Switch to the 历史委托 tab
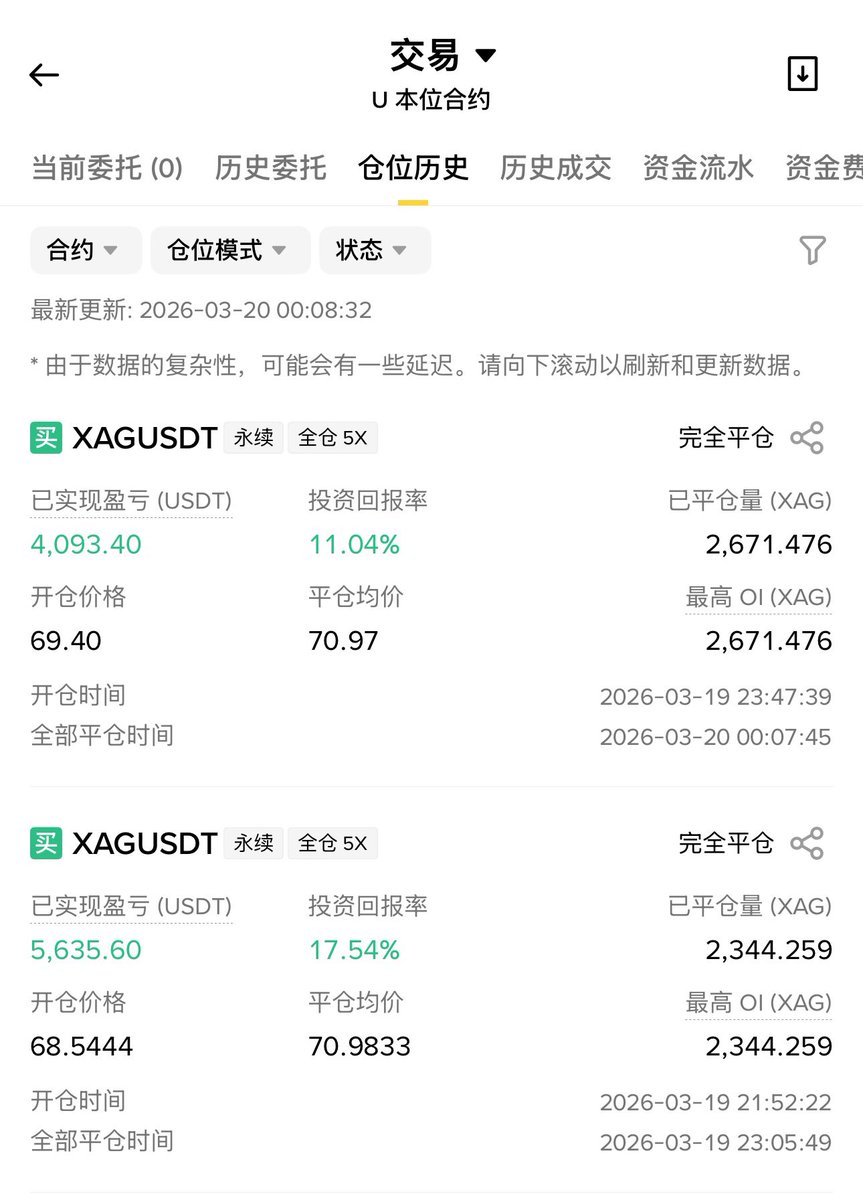The height and width of the screenshot is (1200, 863). [270, 168]
